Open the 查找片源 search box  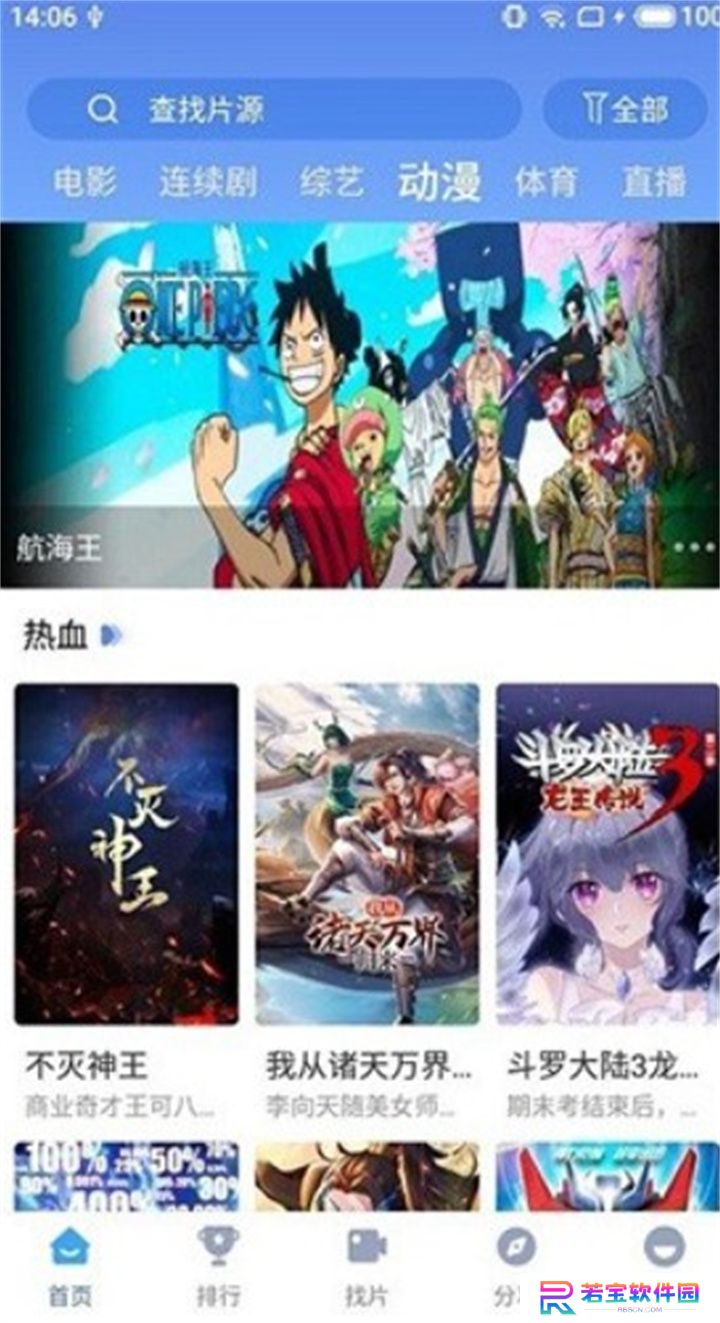click(x=274, y=109)
